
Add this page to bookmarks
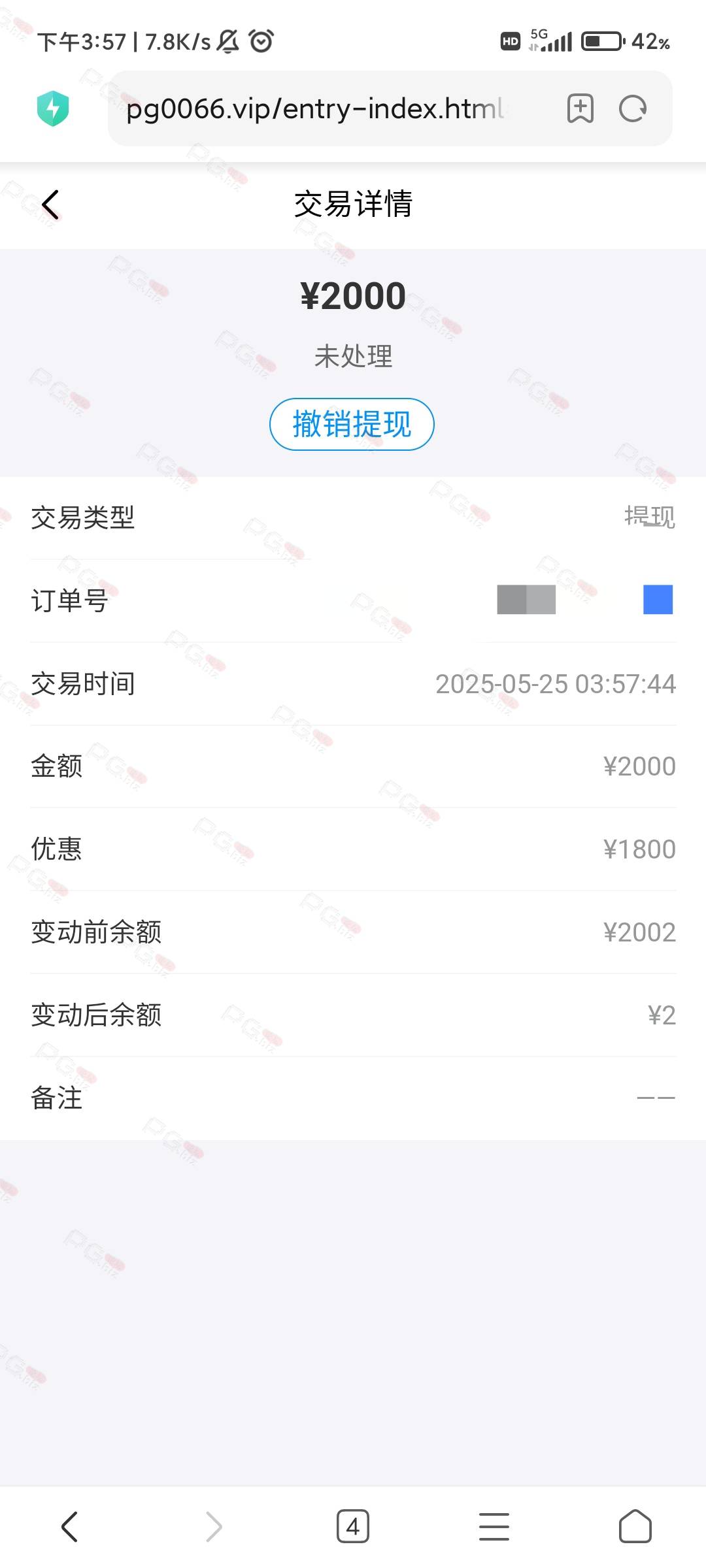click(580, 108)
